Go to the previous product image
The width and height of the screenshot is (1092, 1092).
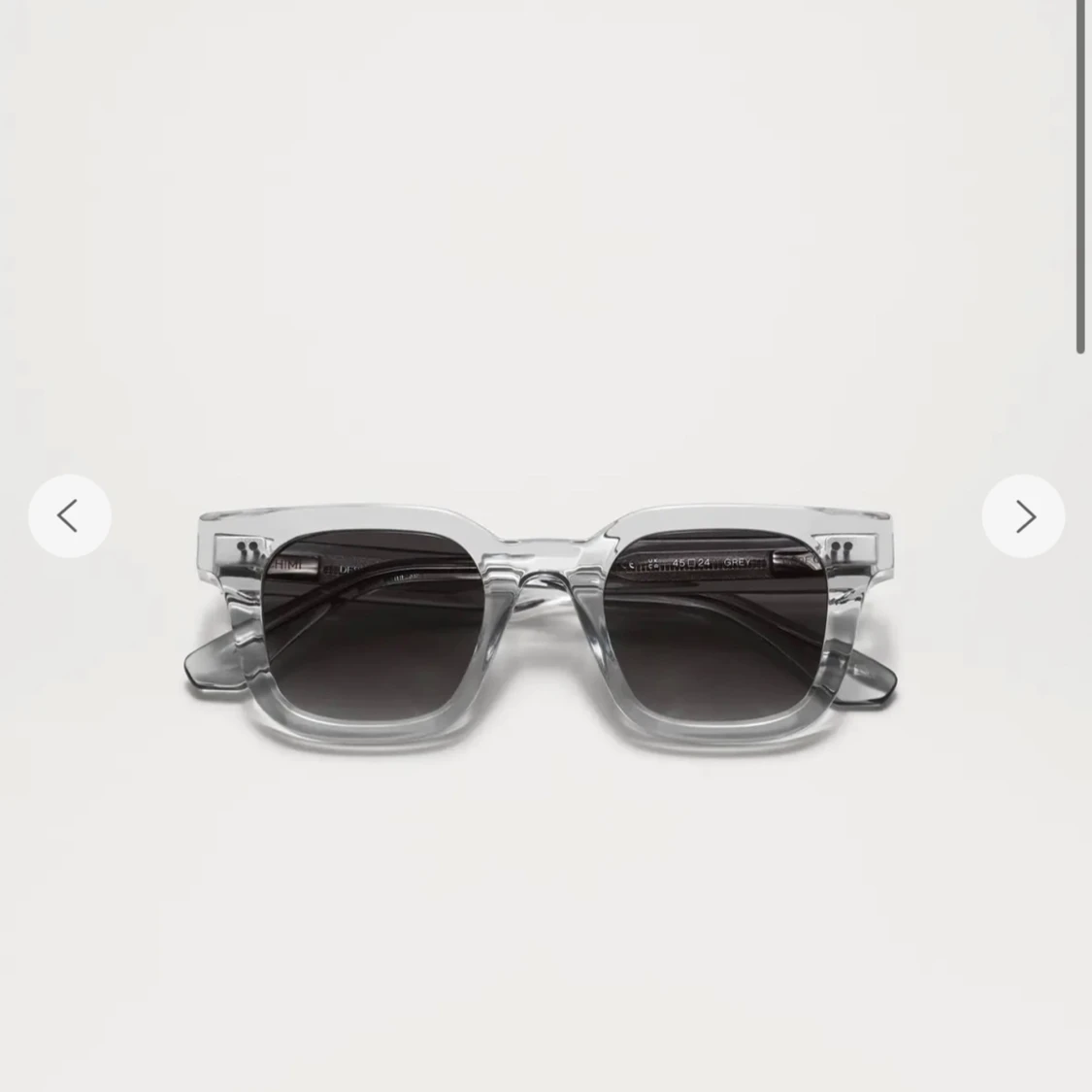point(69,515)
